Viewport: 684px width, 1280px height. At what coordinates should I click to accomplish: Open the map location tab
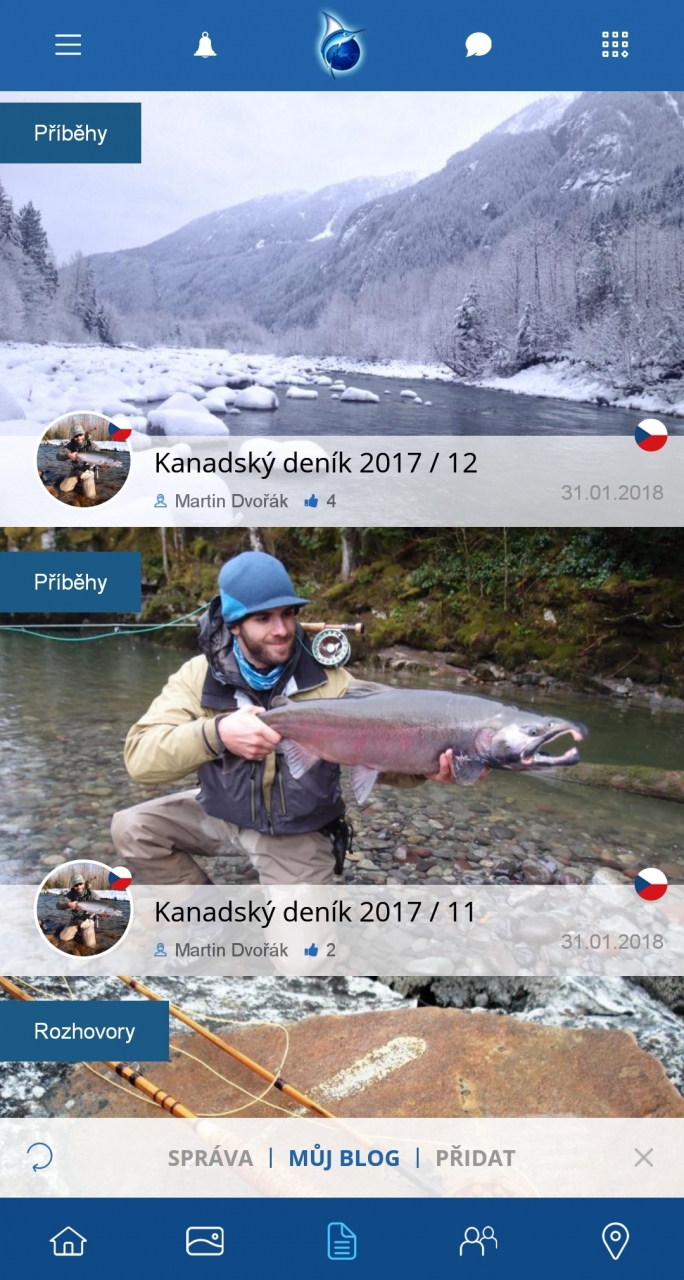click(615, 1241)
